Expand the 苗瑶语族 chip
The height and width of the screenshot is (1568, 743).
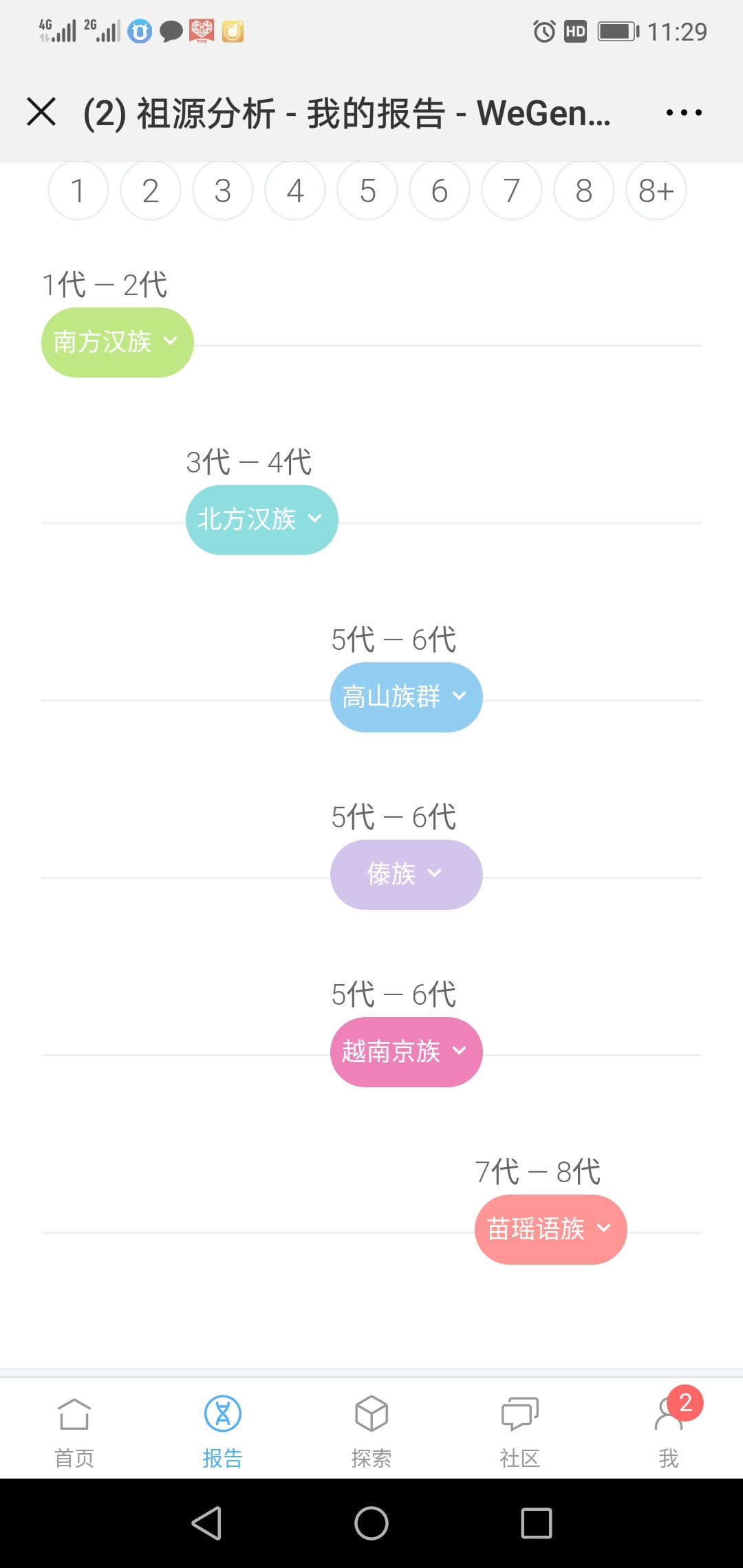[x=551, y=1230]
